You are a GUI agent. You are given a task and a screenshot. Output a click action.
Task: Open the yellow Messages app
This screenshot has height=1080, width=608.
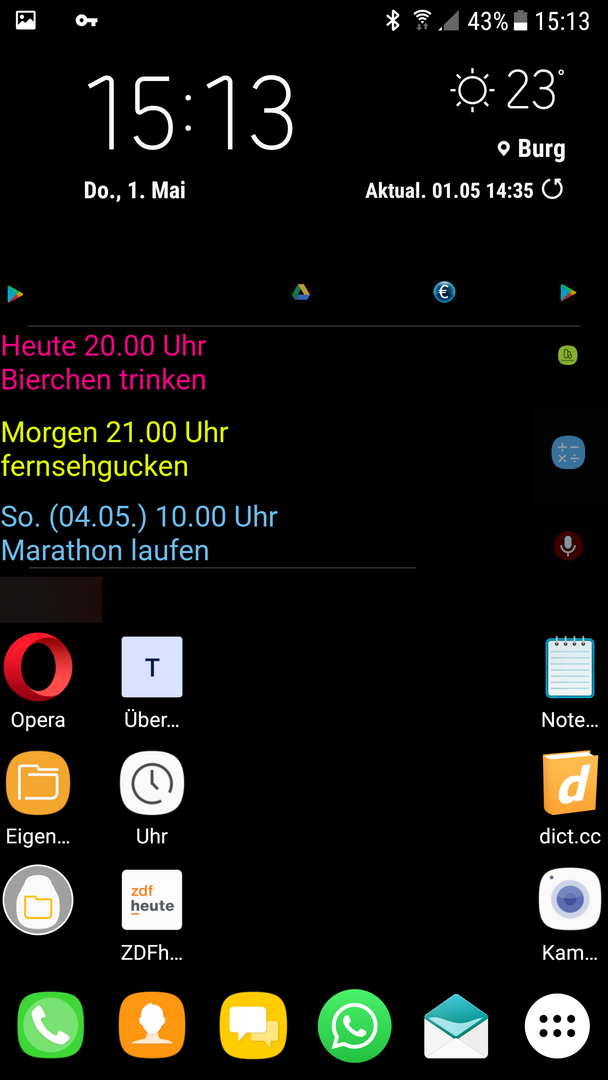253,1025
